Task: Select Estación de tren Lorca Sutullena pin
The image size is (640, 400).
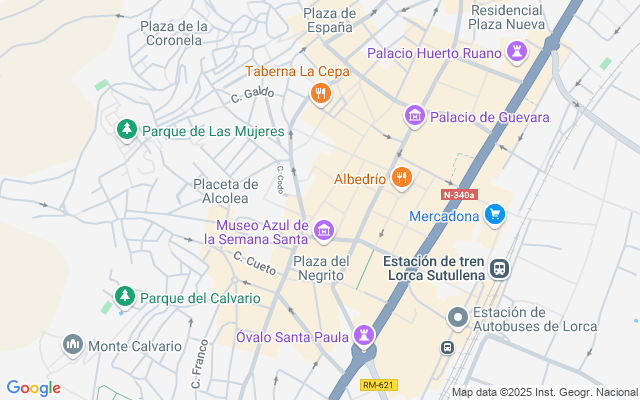Action: [x=500, y=268]
